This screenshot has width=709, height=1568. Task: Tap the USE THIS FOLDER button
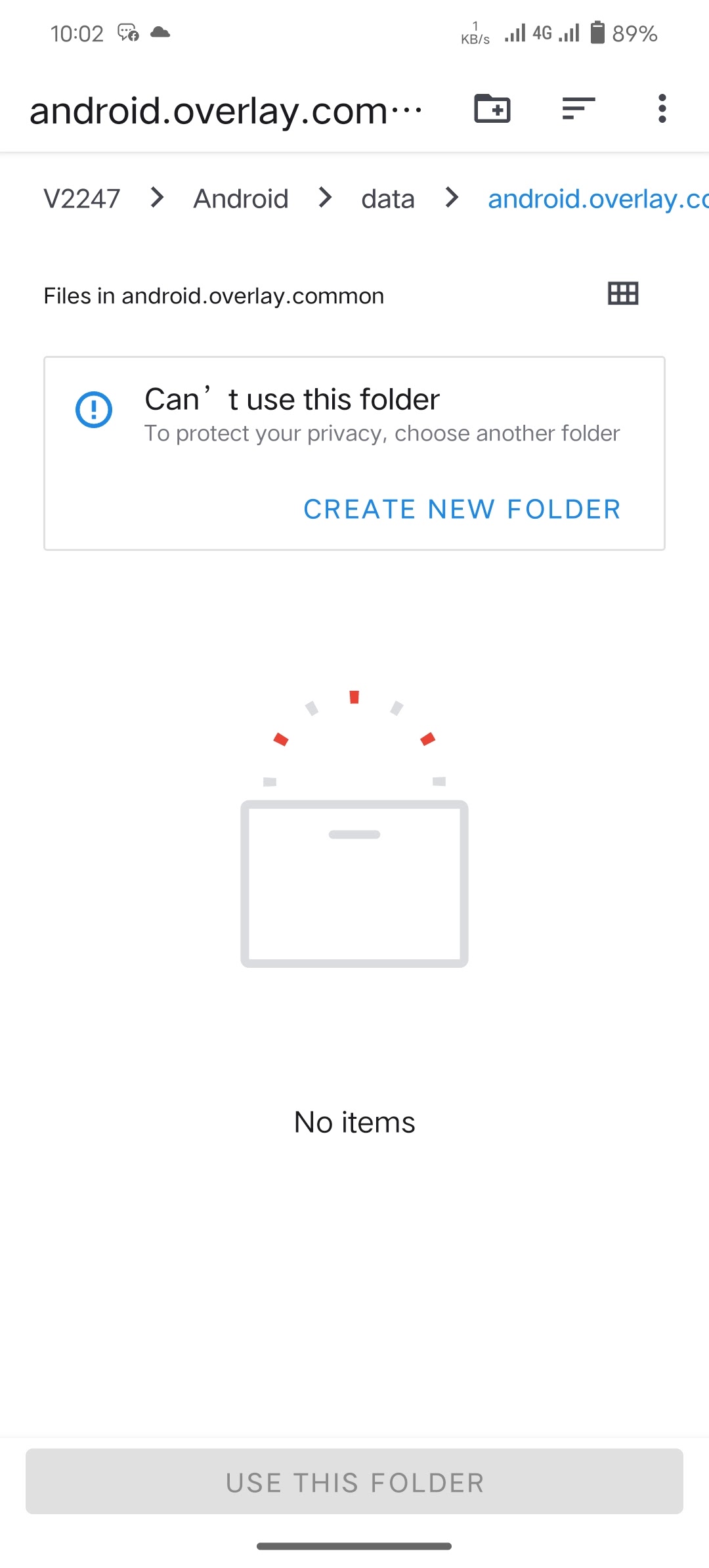[x=354, y=1483]
